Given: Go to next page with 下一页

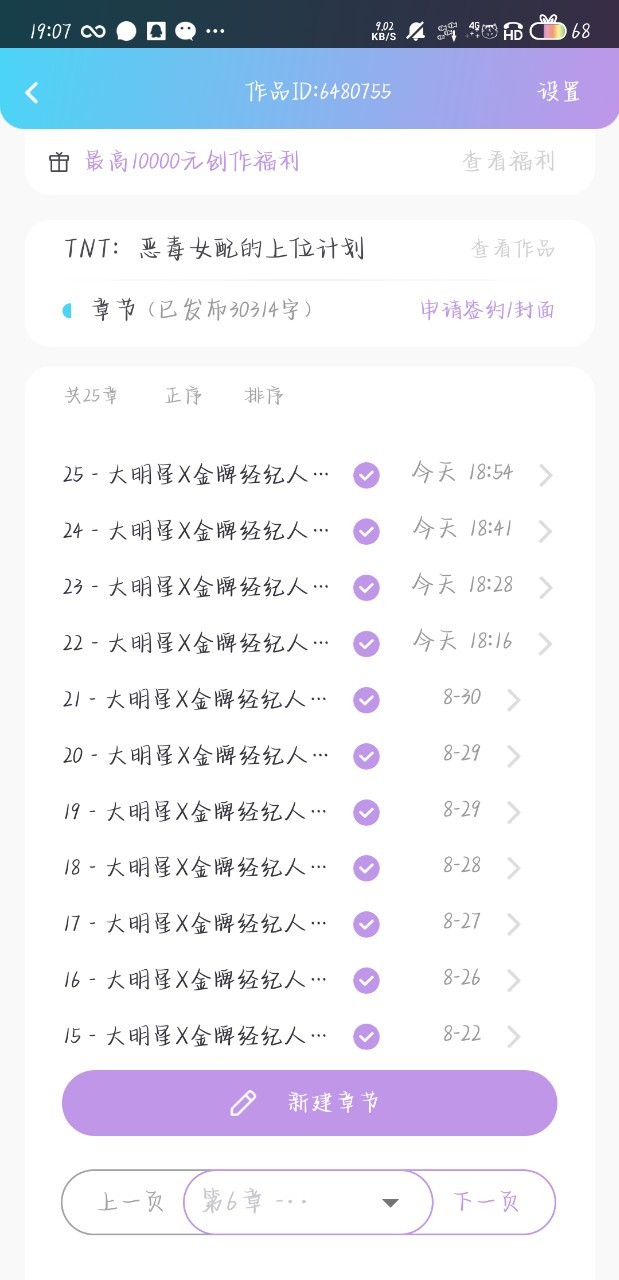Looking at the screenshot, I should click(487, 1202).
